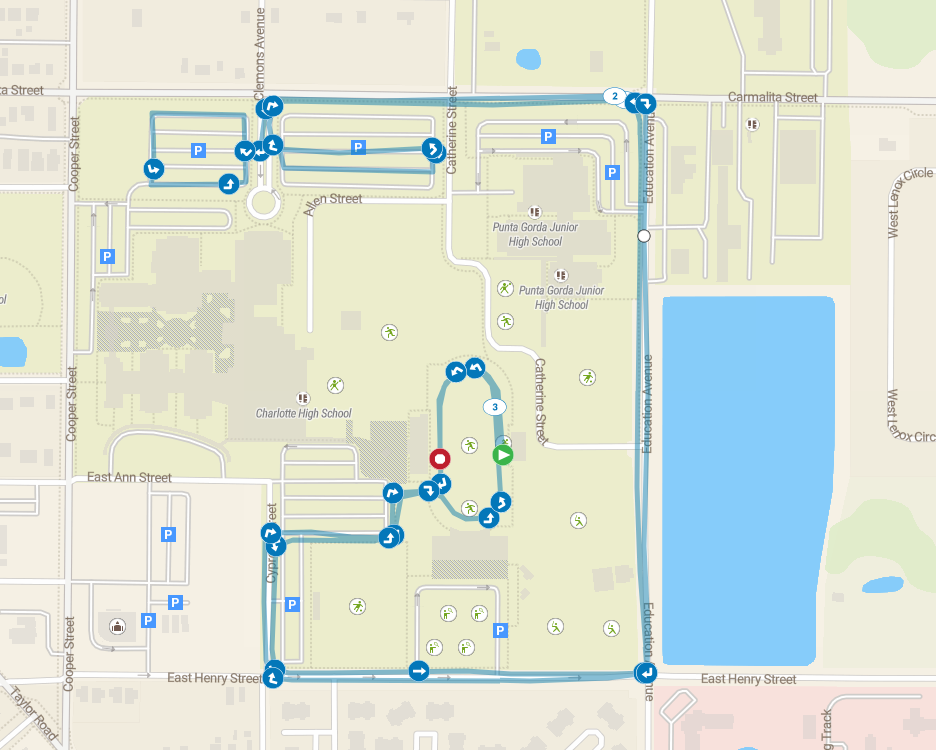The height and width of the screenshot is (750, 936).
Task: Select mile marker 3 on the loop
Action: 495,407
